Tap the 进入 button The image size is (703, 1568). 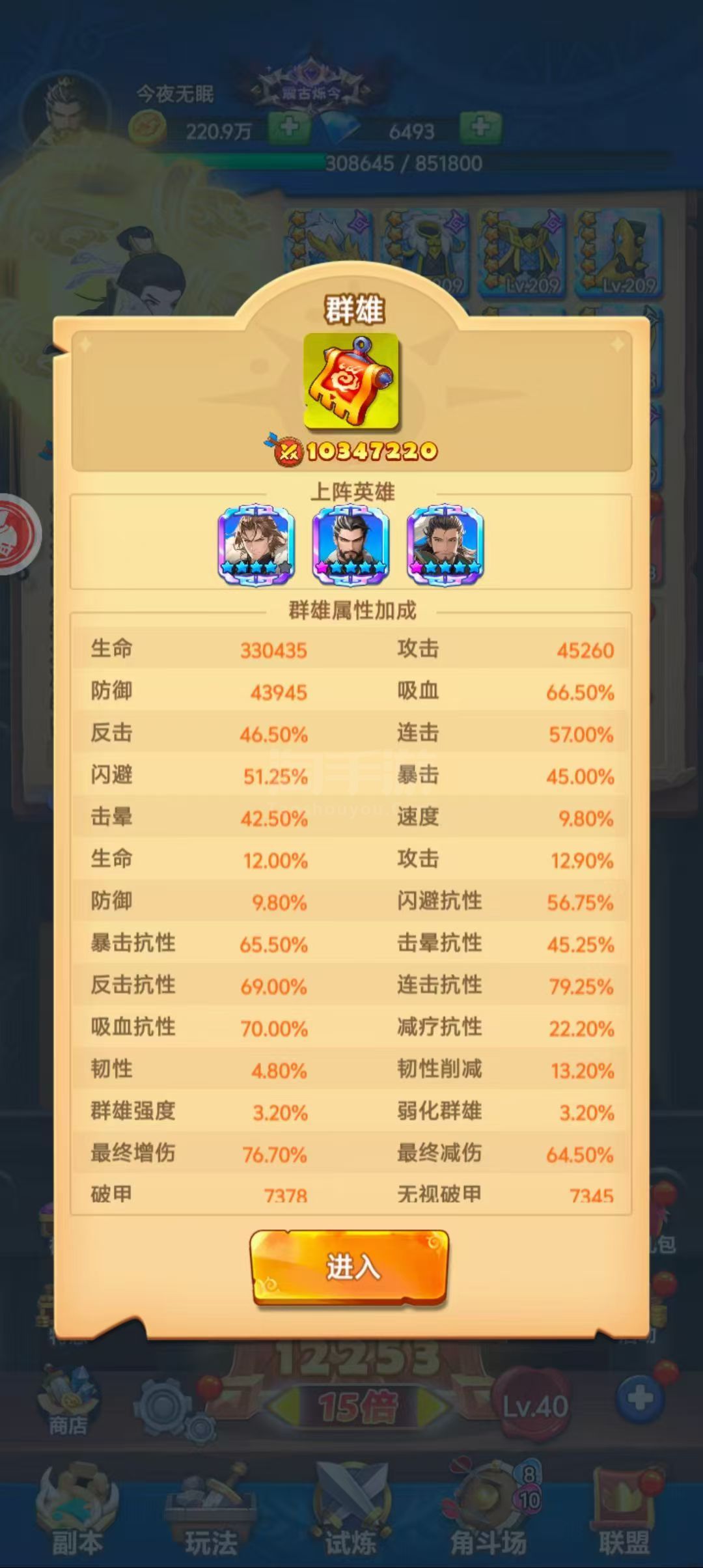(x=350, y=1267)
